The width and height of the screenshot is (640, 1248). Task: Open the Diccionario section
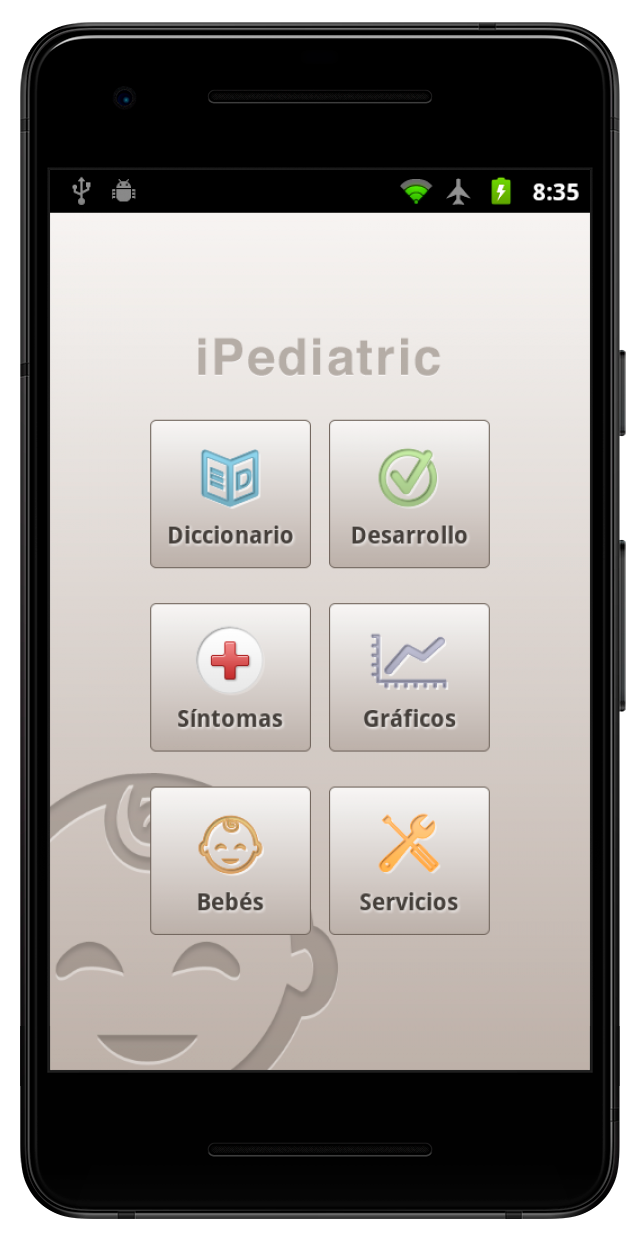[x=230, y=494]
